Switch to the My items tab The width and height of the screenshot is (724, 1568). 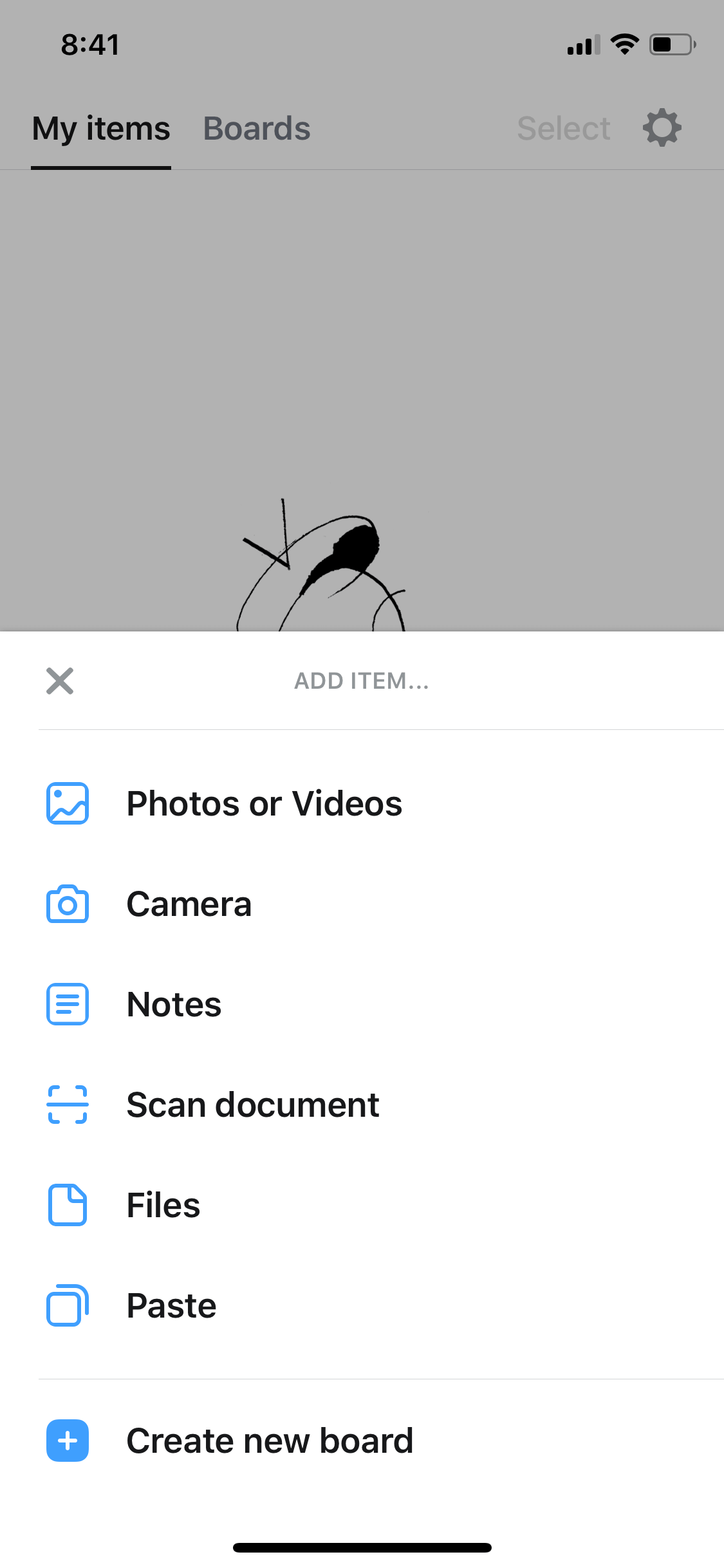click(x=101, y=128)
